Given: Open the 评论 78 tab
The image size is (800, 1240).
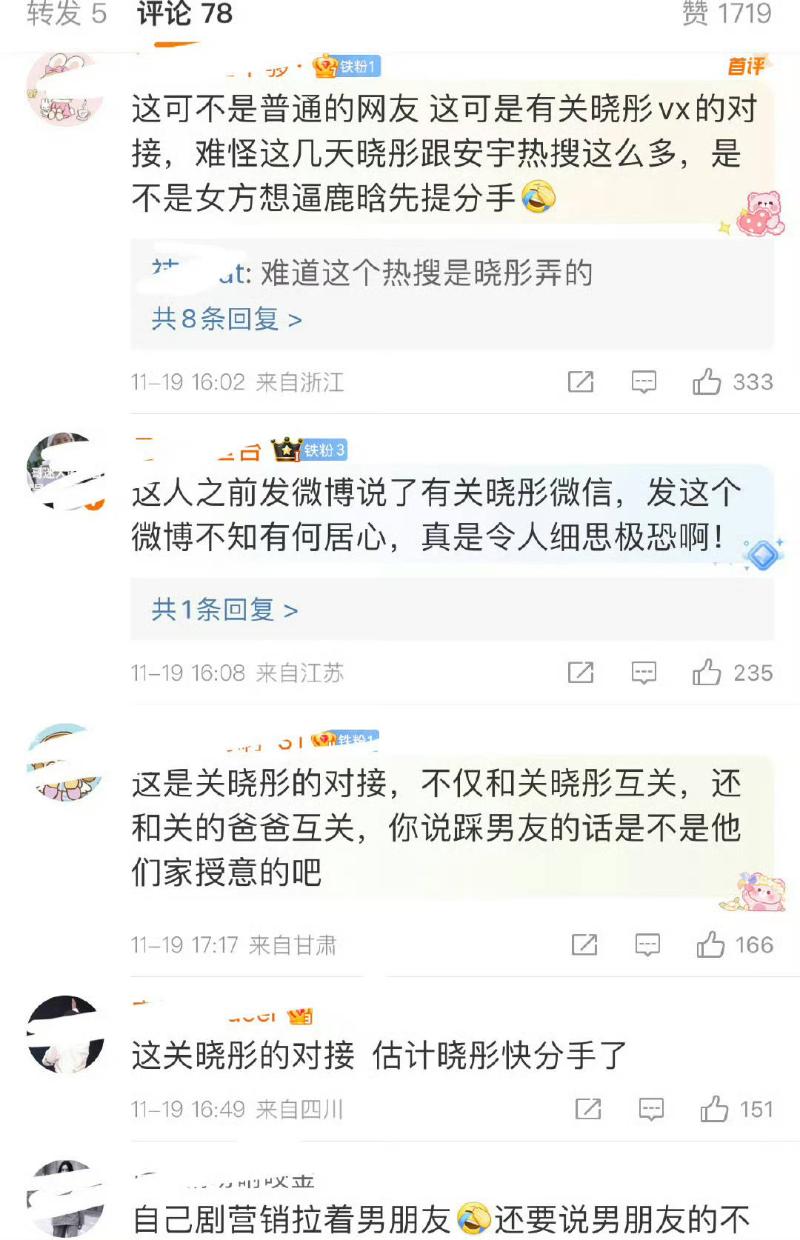Looking at the screenshot, I should click(x=185, y=14).
